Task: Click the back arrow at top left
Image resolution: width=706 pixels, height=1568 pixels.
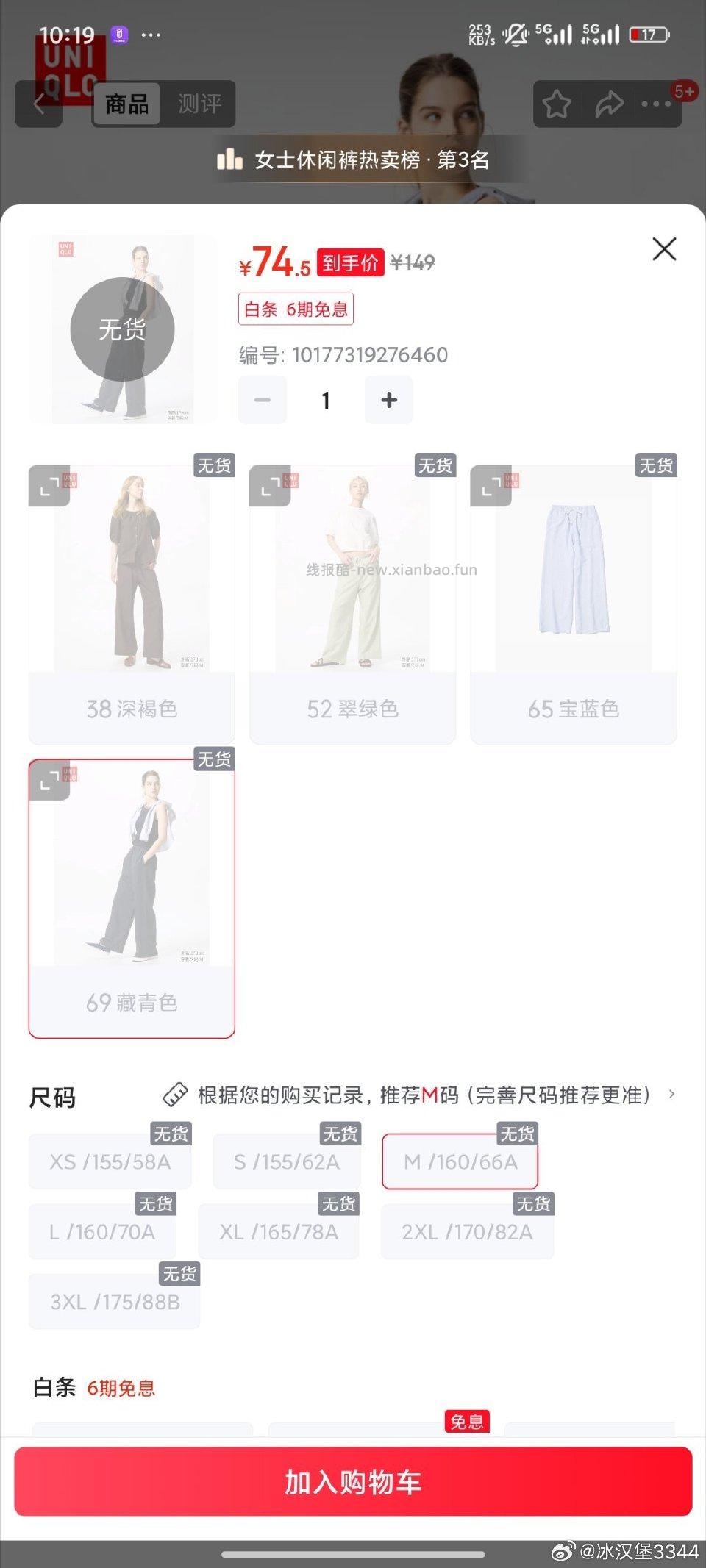Action: pyautogui.click(x=38, y=103)
